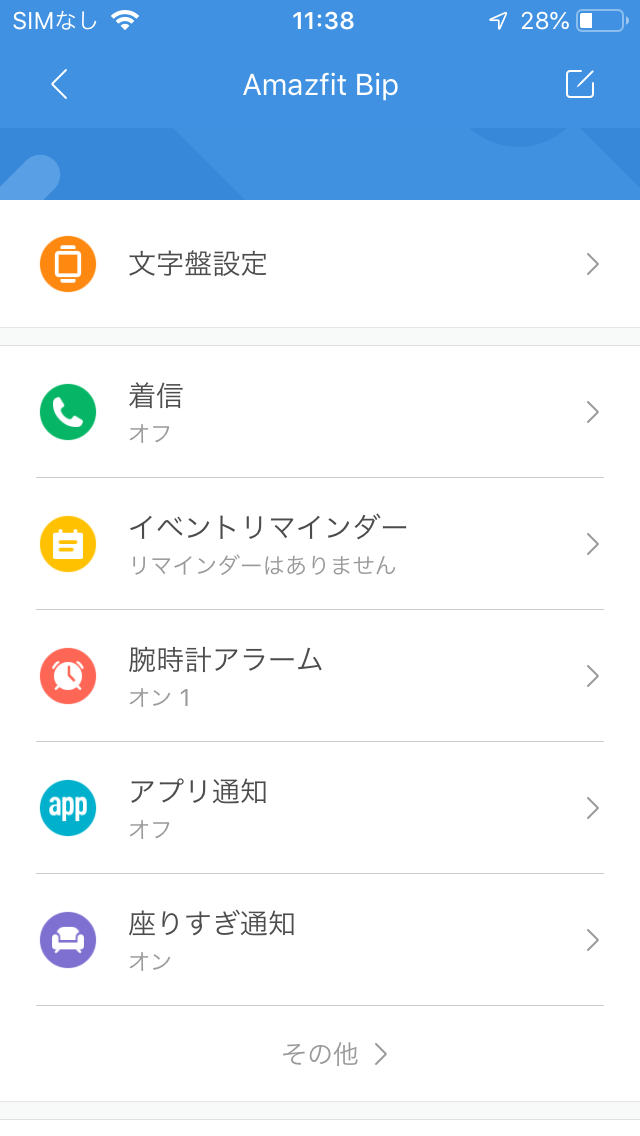Go back using the top-left arrow
The image size is (640, 1136).
[59, 85]
